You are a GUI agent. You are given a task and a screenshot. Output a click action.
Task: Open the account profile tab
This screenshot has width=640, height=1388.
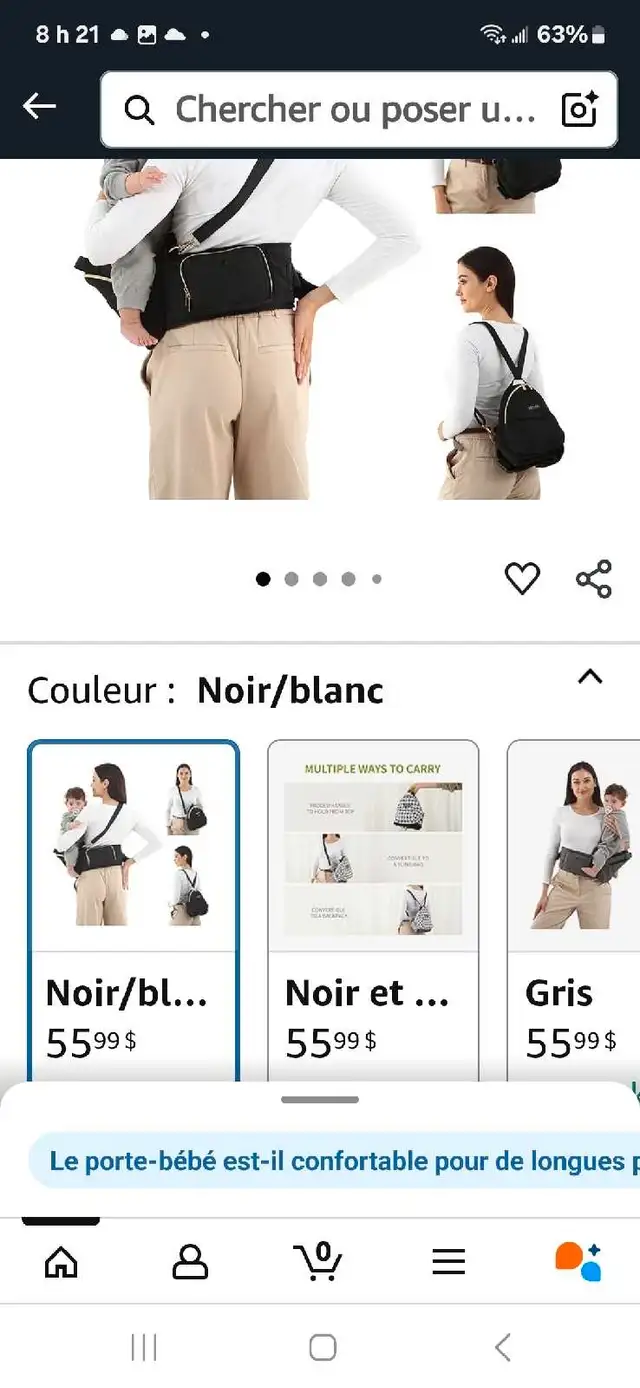click(190, 1262)
